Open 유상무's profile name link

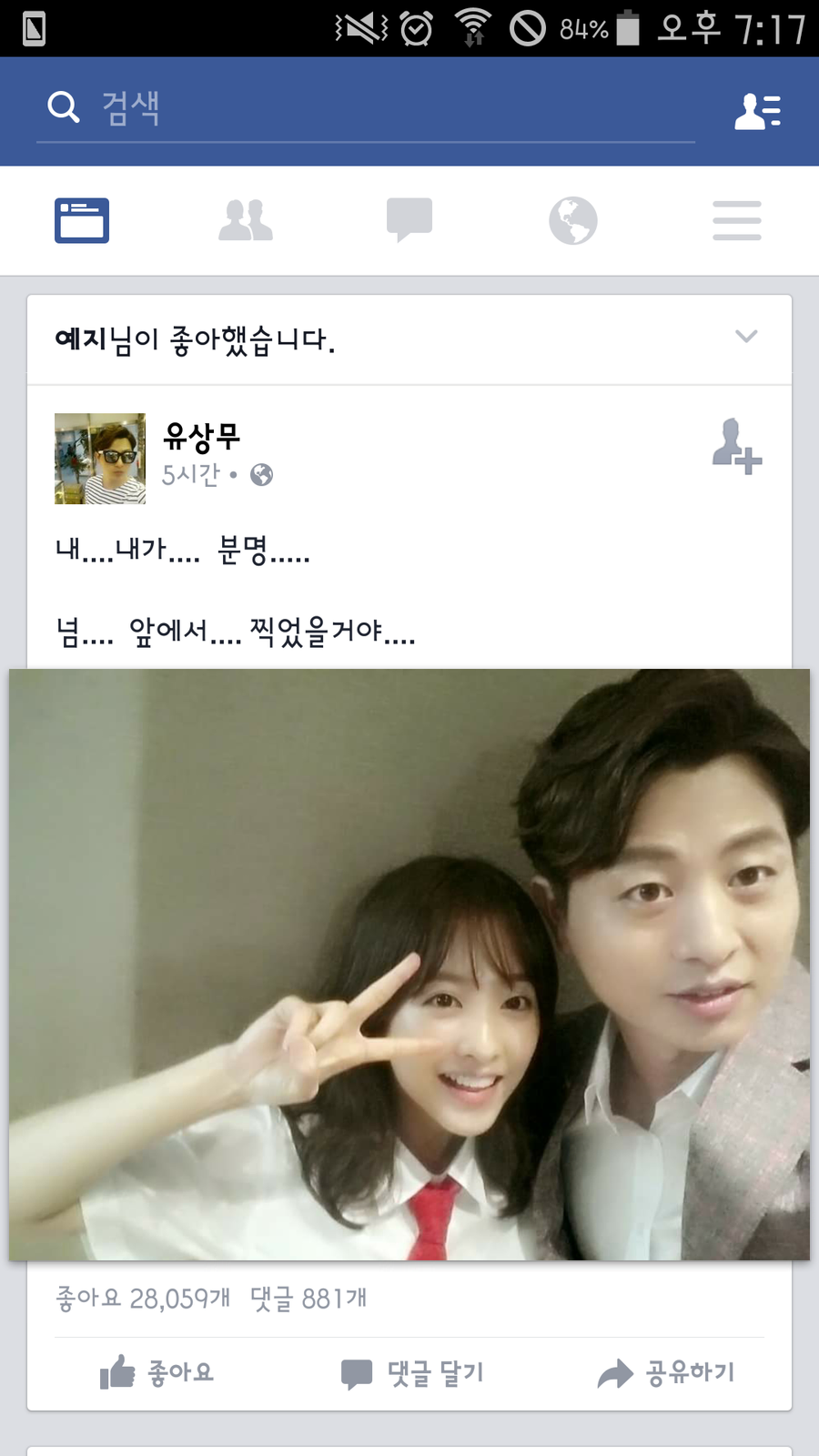pos(201,437)
